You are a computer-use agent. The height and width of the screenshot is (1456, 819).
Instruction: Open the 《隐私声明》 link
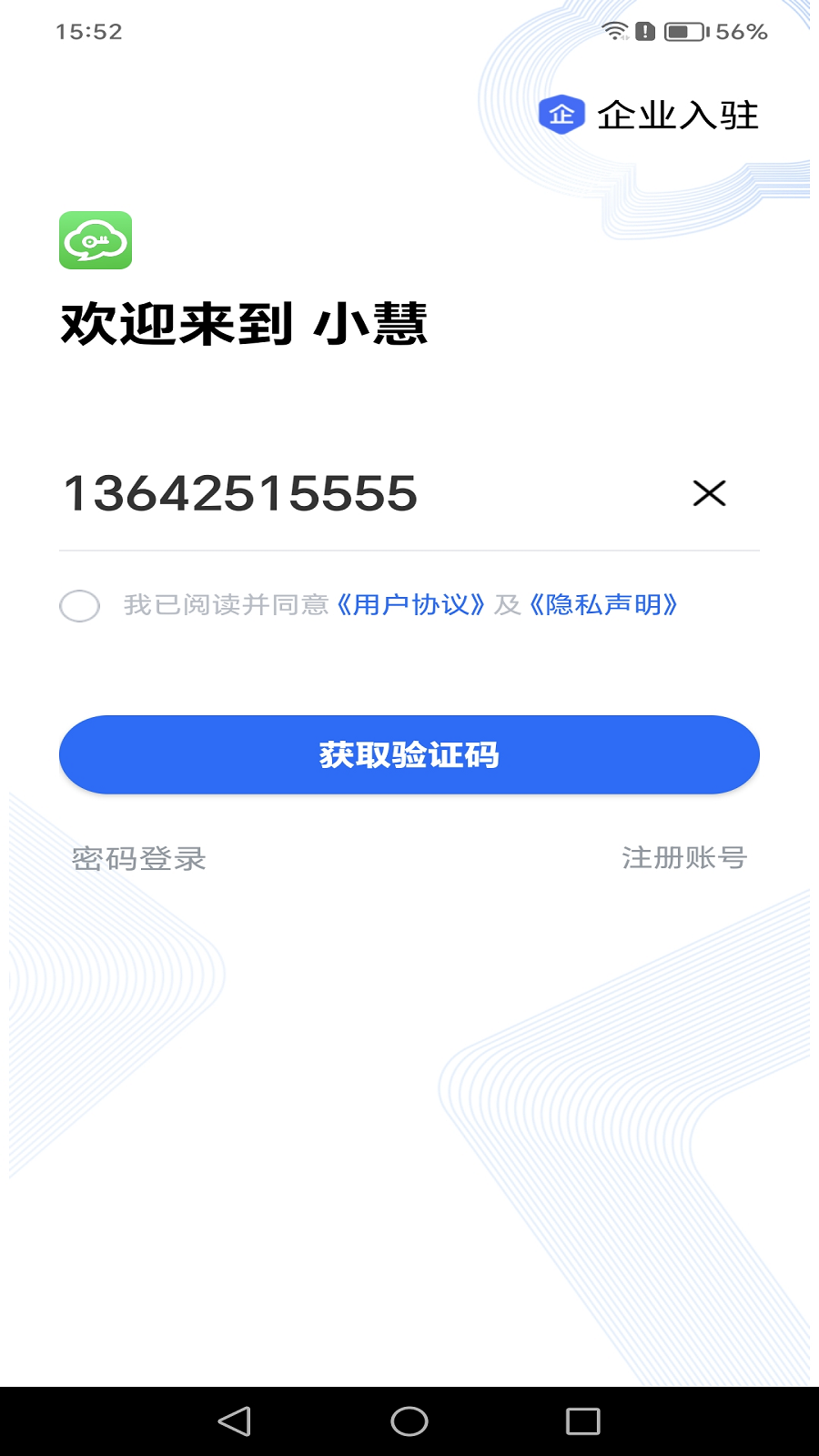(604, 605)
